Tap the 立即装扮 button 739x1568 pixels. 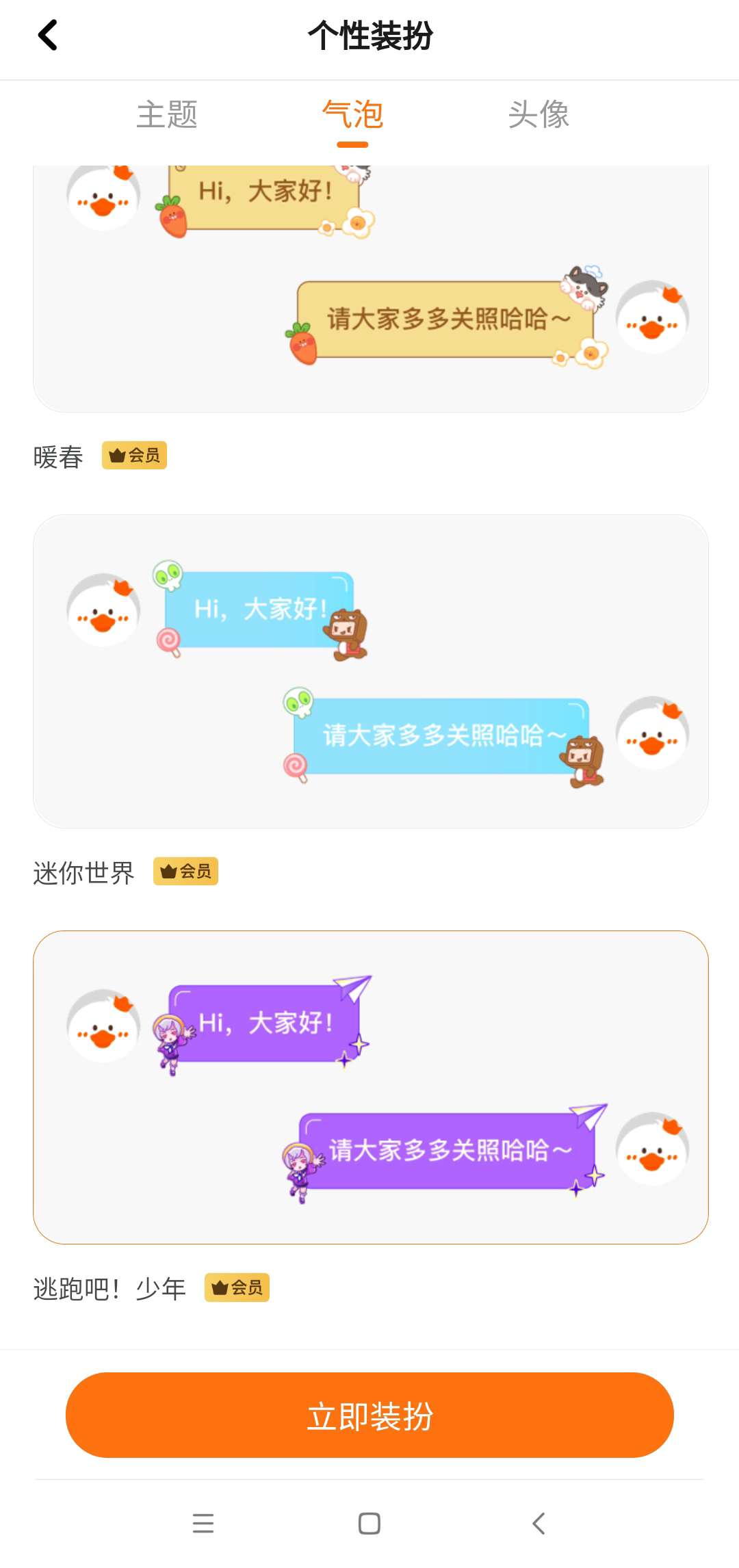click(x=369, y=1415)
